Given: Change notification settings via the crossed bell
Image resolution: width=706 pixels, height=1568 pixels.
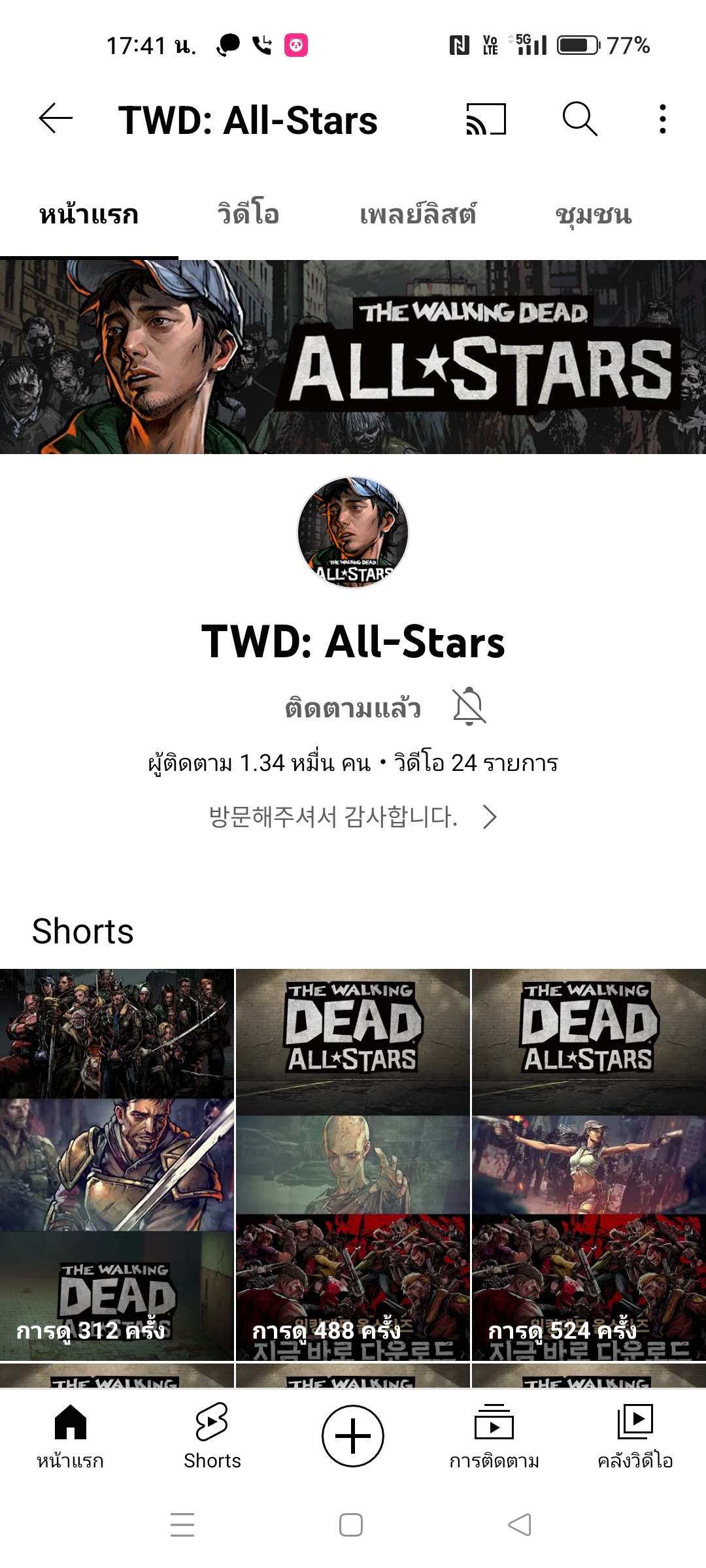Looking at the screenshot, I should click(x=469, y=706).
